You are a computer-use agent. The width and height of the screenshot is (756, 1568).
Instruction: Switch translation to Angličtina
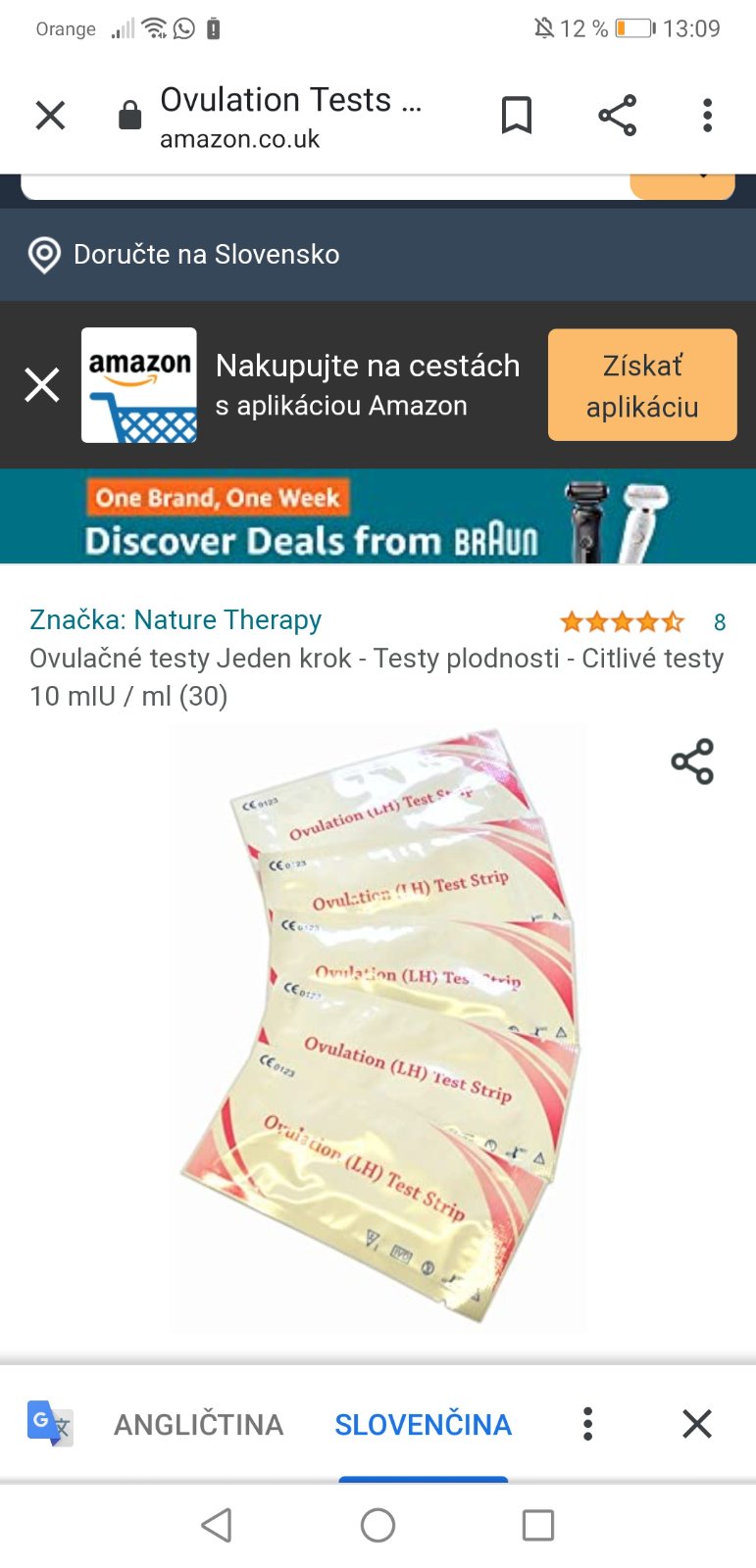click(198, 1424)
